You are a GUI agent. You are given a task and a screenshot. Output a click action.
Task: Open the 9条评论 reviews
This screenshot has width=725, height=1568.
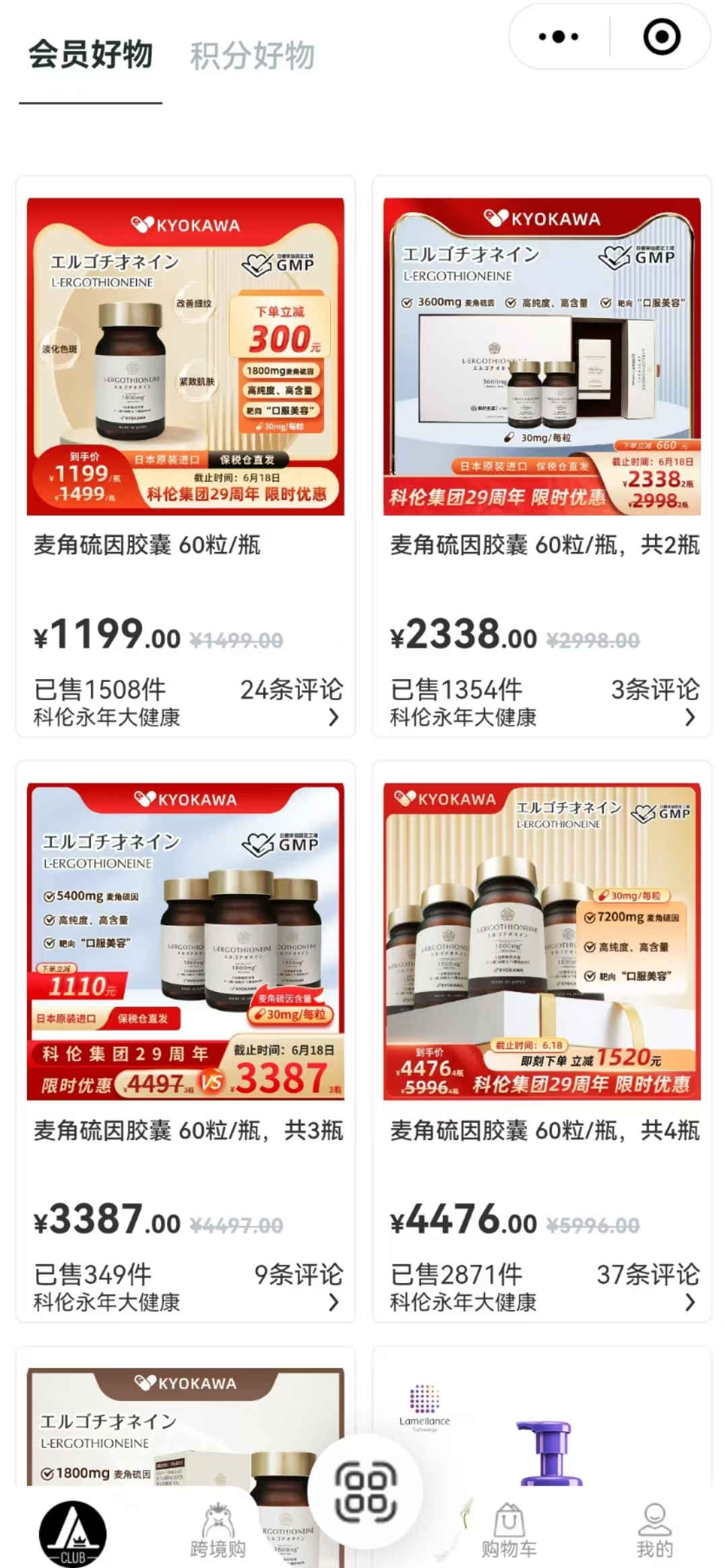tap(298, 1274)
